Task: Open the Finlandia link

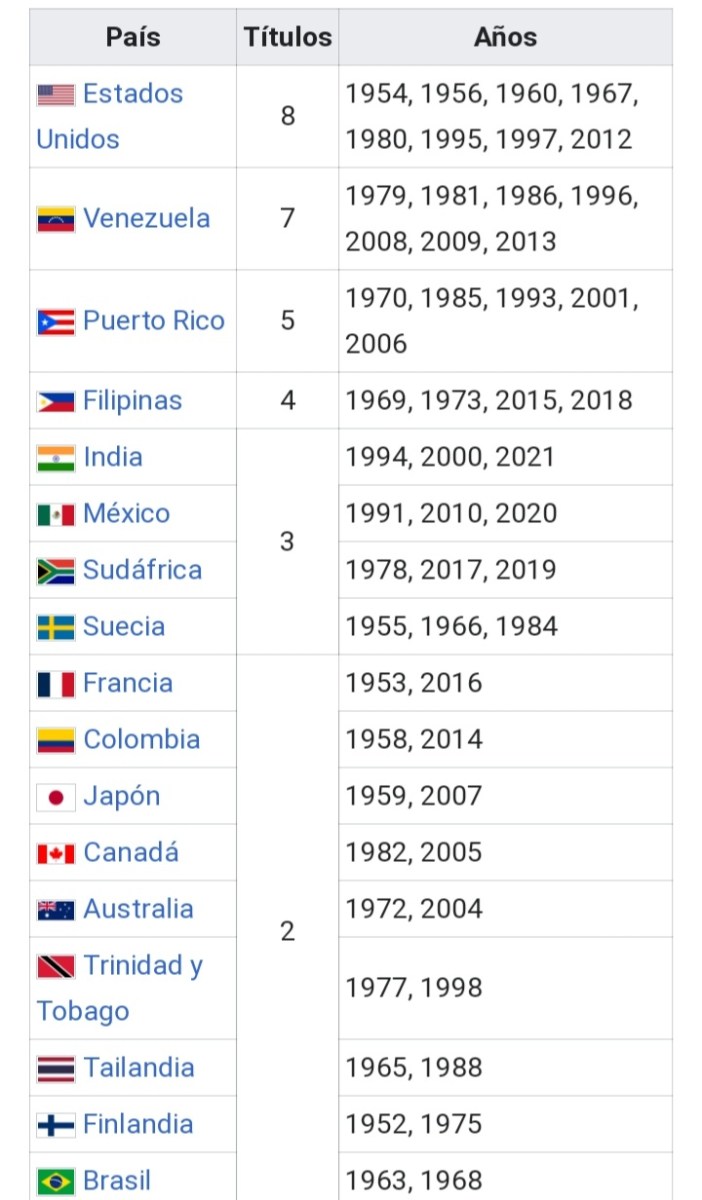Action: 138,1124
